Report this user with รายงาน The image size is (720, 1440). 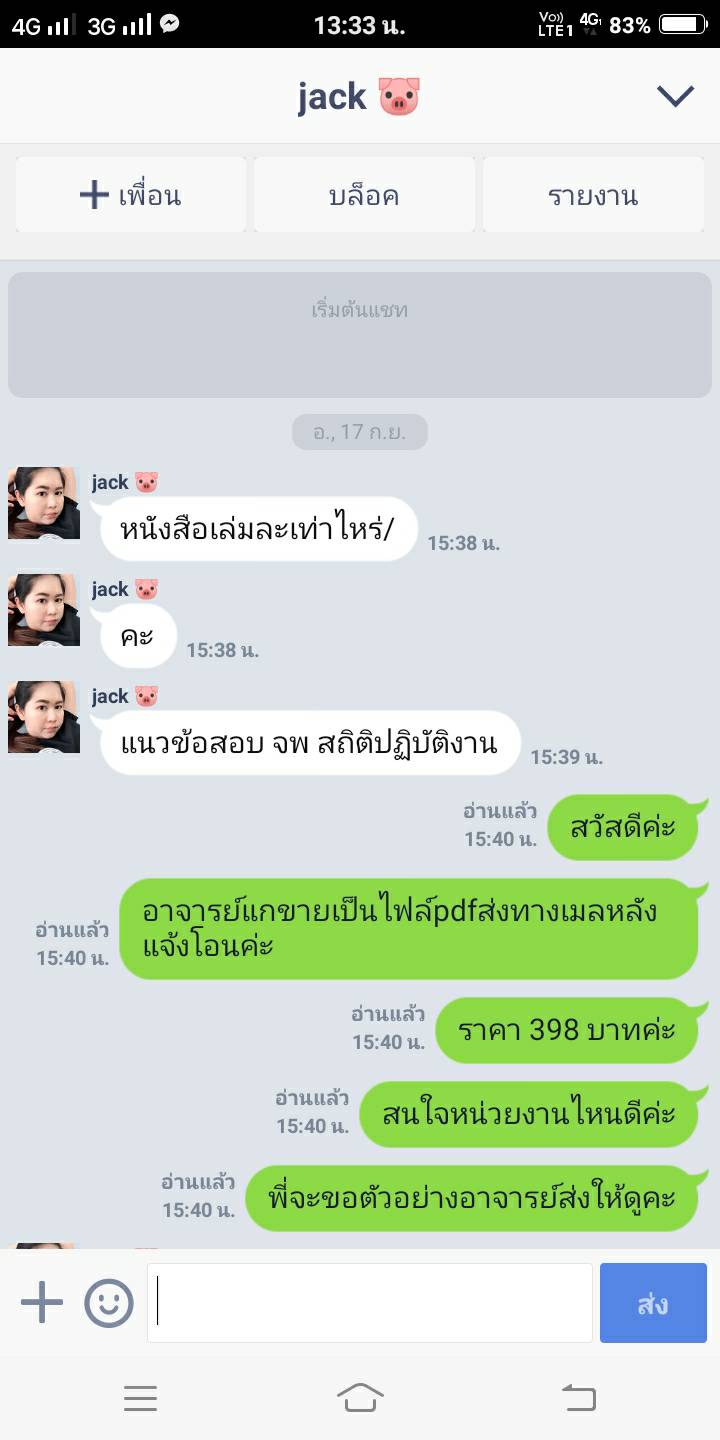[x=593, y=195]
